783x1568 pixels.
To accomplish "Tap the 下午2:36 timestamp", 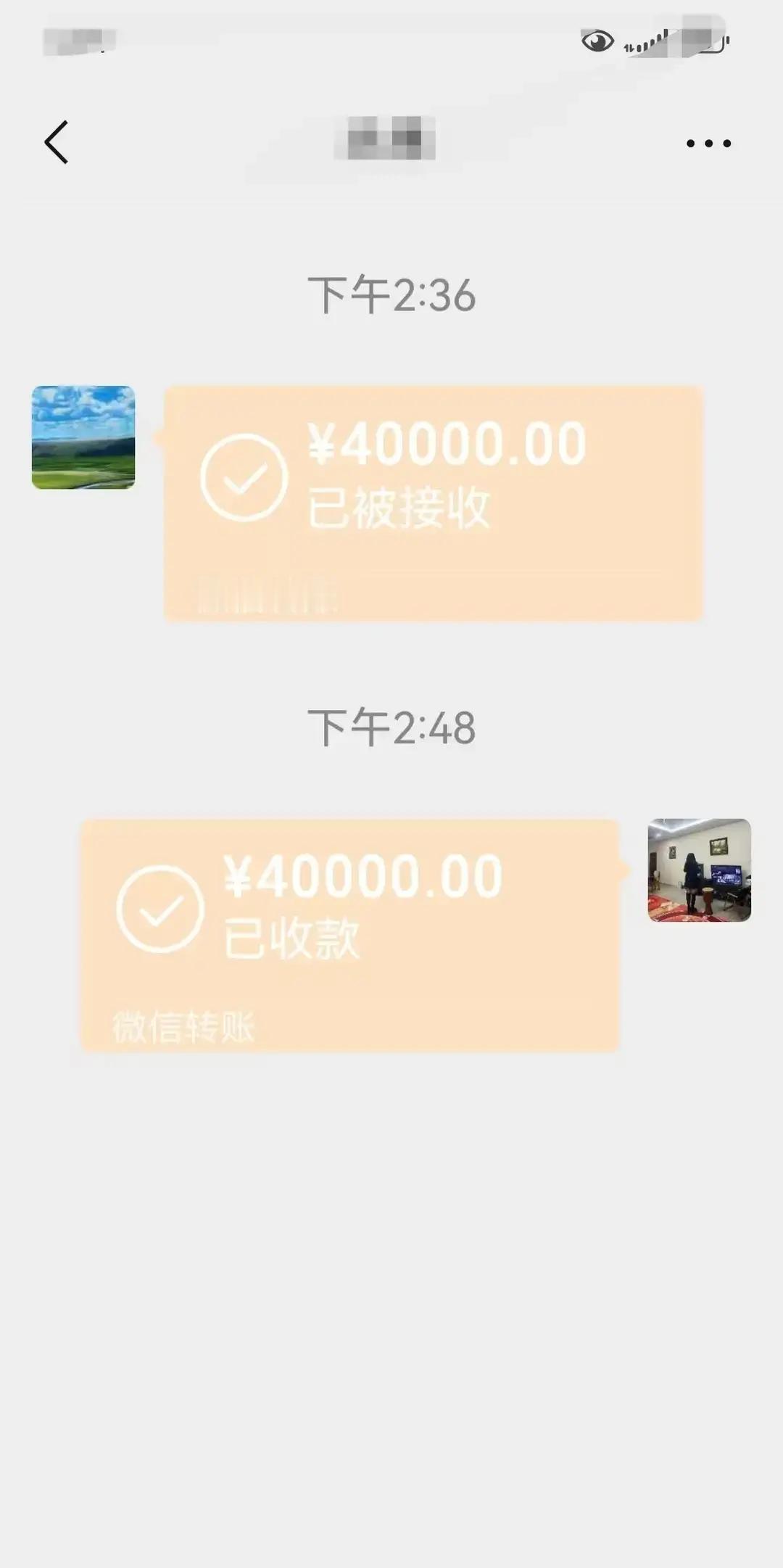I will click(x=391, y=293).
